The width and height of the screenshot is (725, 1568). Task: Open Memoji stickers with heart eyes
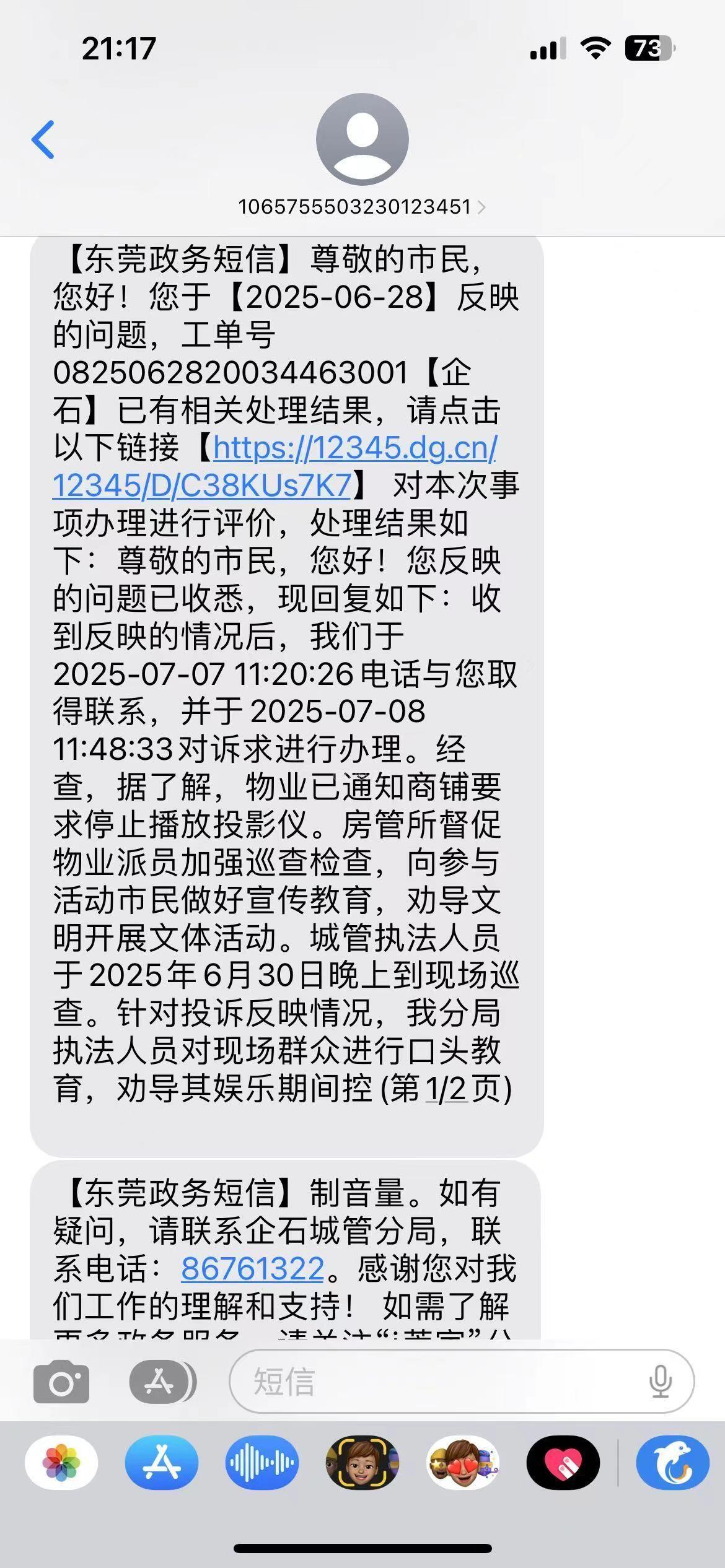462,1462
